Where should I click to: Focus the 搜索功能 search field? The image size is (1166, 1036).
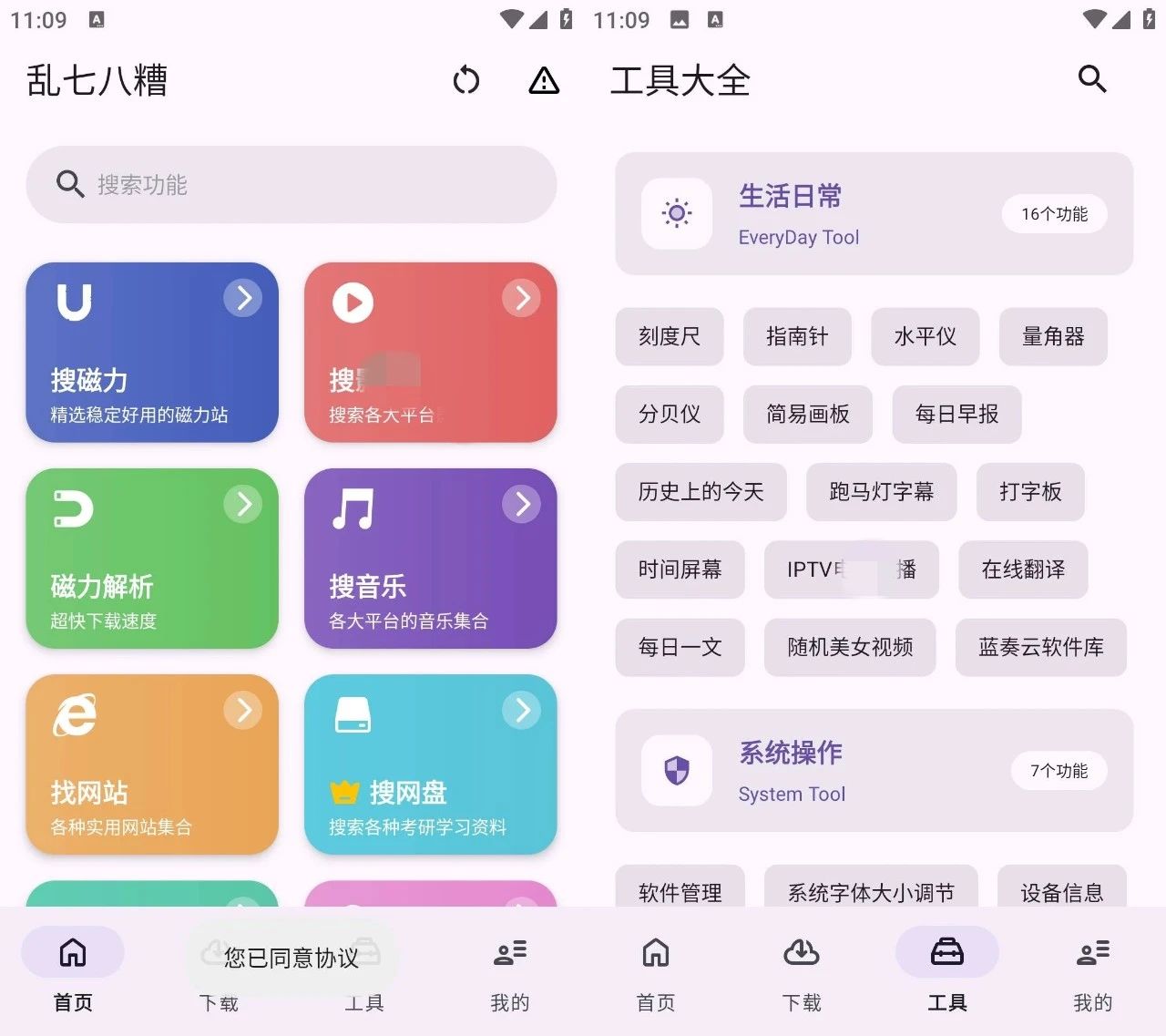coord(291,185)
